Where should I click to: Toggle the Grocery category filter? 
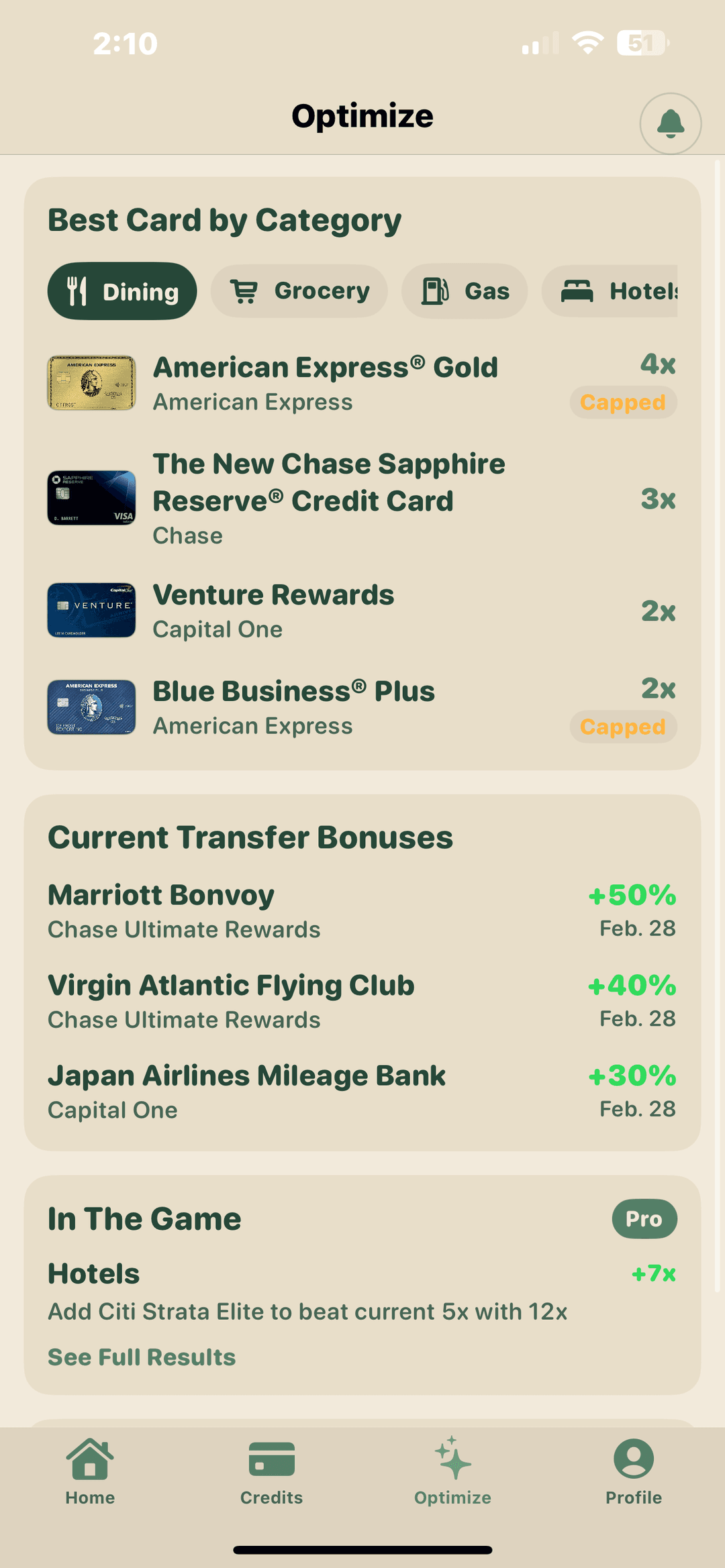(299, 291)
